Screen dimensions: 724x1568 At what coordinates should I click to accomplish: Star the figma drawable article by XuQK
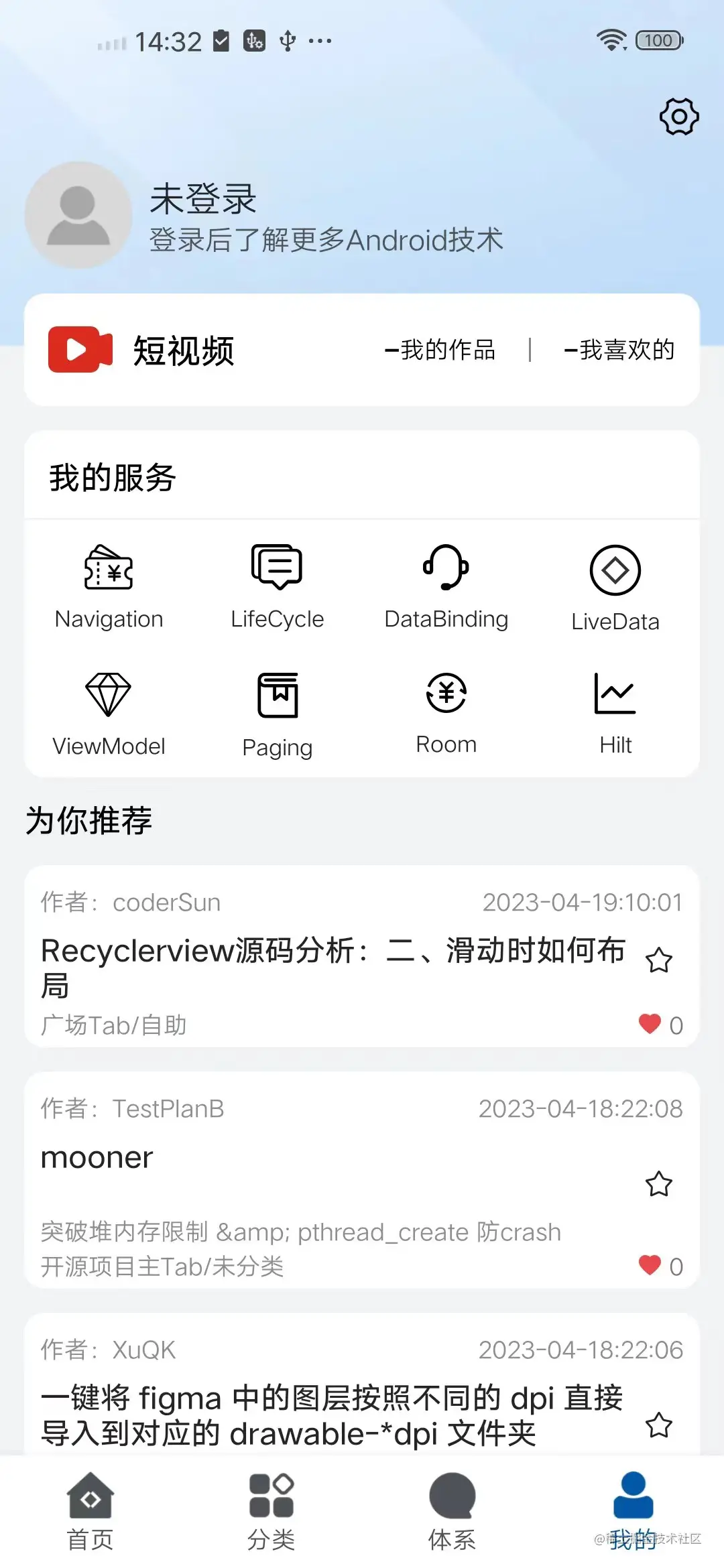click(x=658, y=1425)
